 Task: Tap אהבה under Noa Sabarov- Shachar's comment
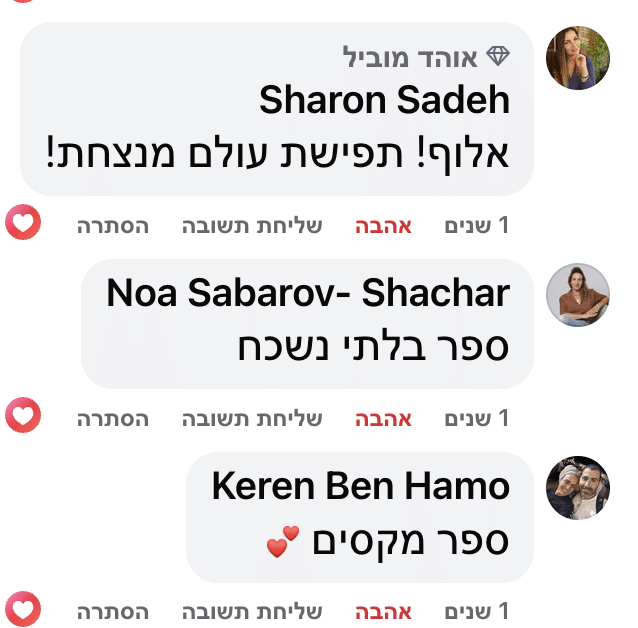tap(384, 418)
